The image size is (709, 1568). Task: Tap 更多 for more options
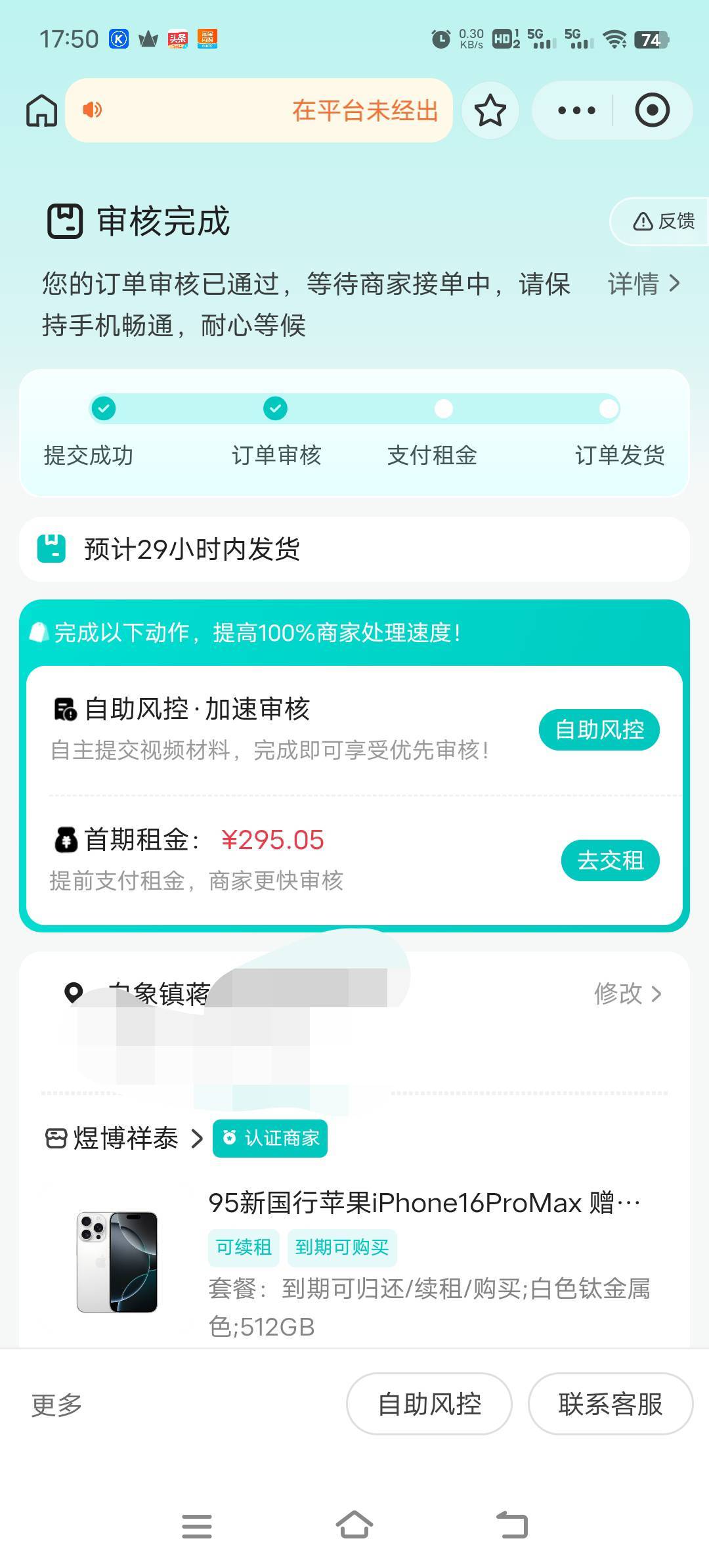(56, 1405)
